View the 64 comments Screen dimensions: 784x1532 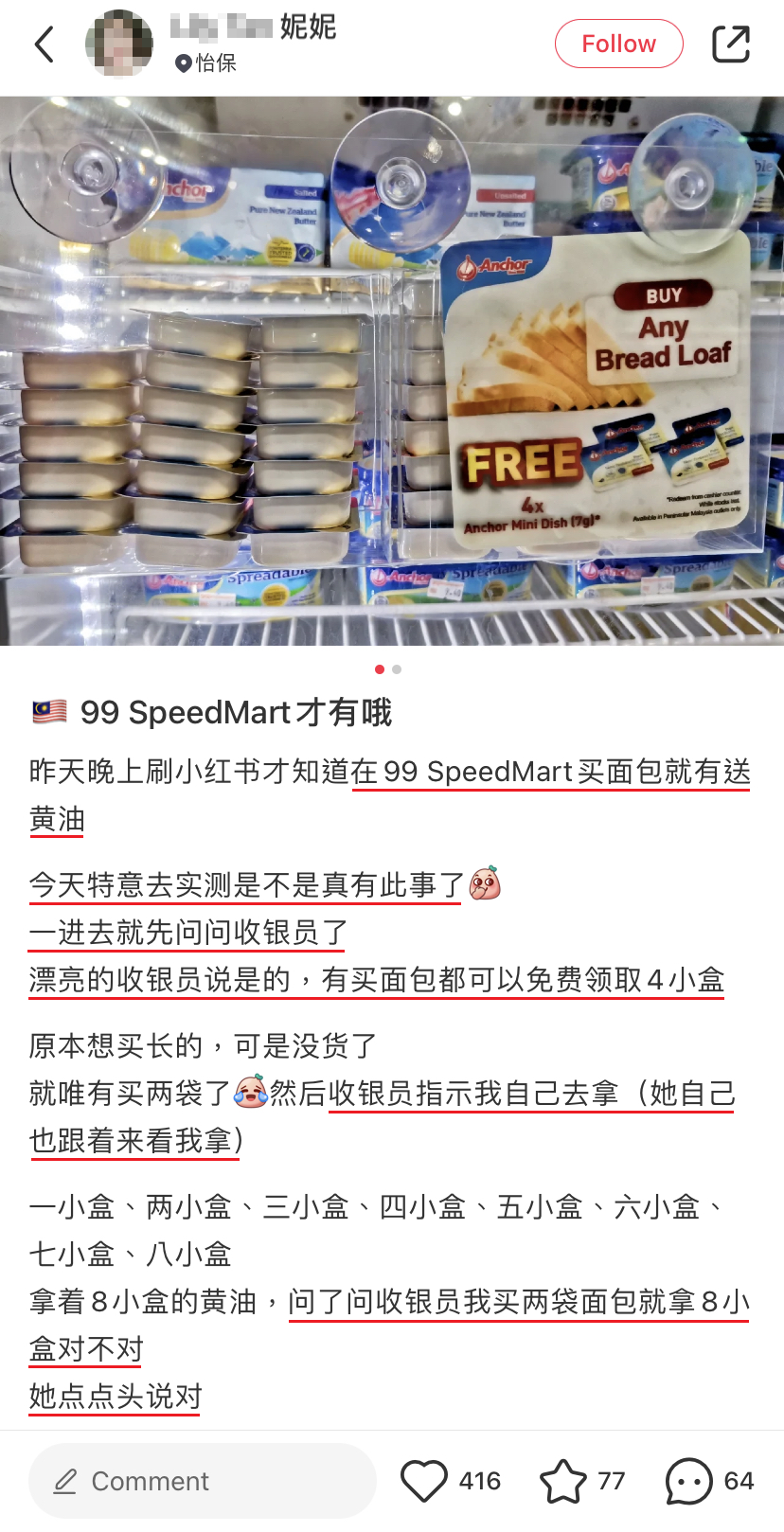(689, 1480)
